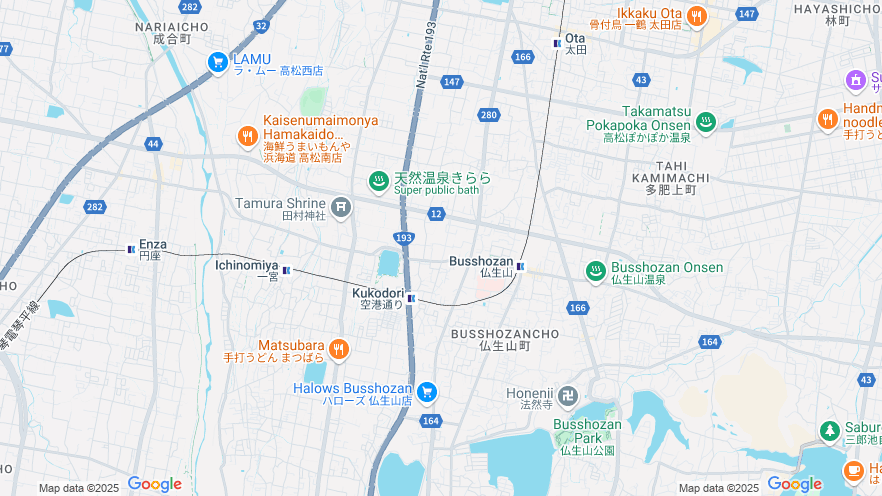Tap the Busshozan station icon
The width and height of the screenshot is (882, 496).
(x=520, y=266)
